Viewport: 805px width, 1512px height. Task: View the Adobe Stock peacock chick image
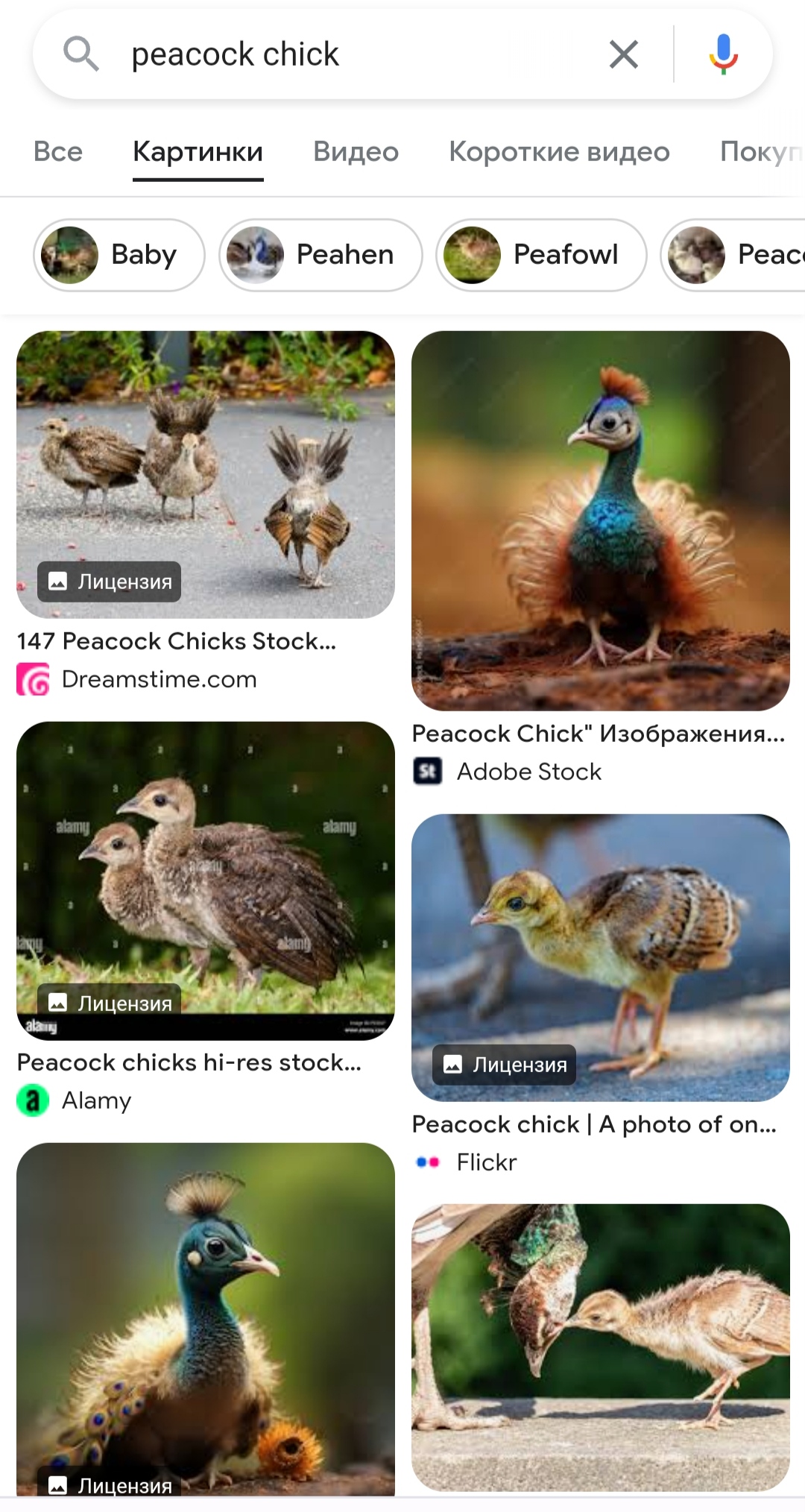click(x=600, y=520)
